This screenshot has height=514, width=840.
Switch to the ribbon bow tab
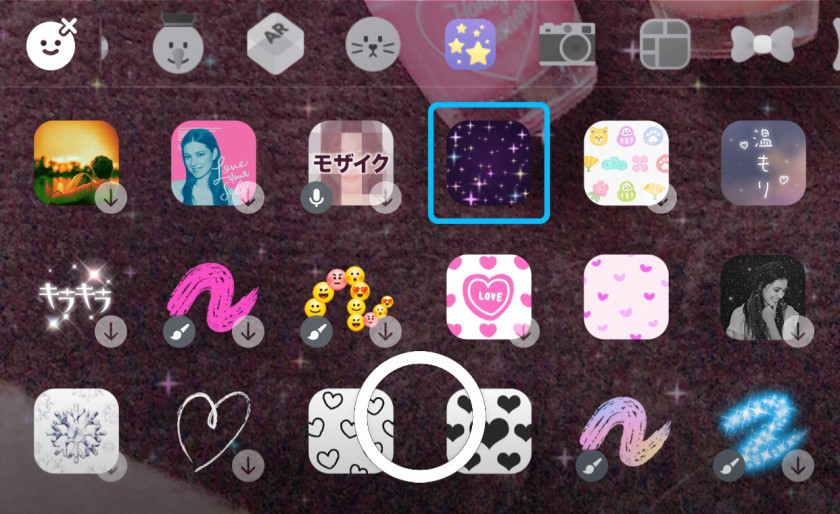(763, 44)
